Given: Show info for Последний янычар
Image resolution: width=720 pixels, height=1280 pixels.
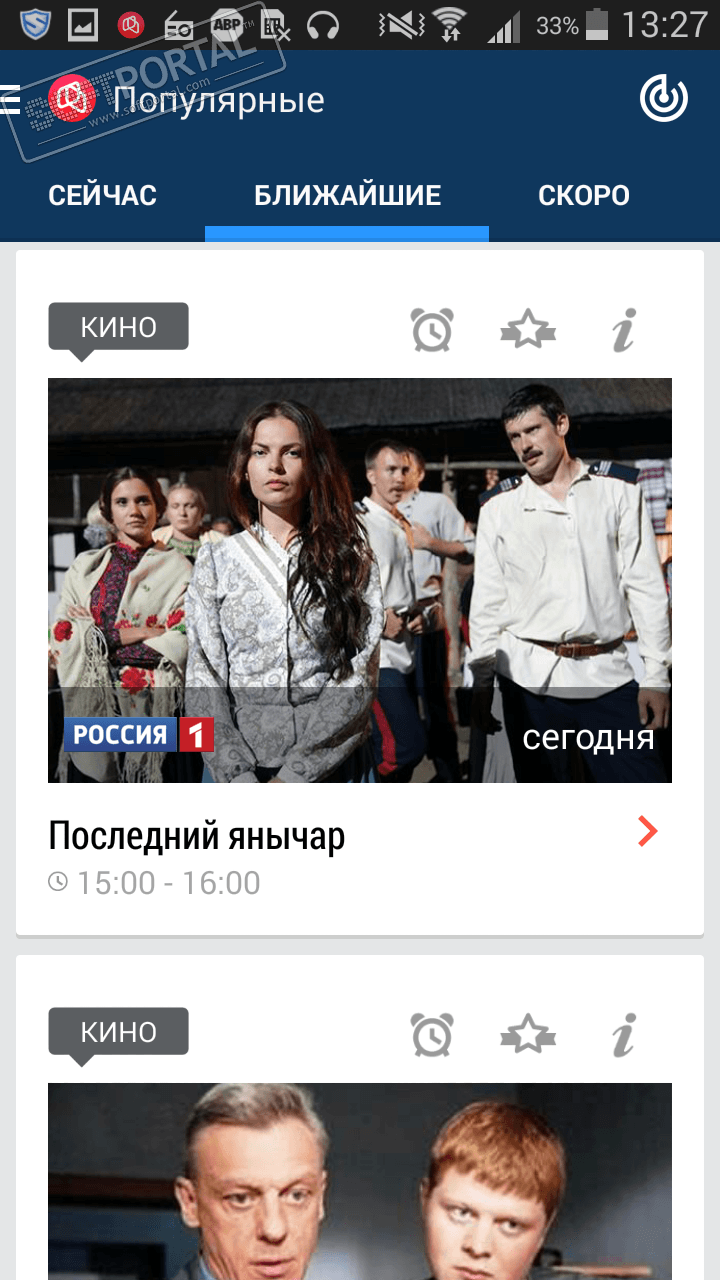Looking at the screenshot, I should pyautogui.click(x=624, y=330).
